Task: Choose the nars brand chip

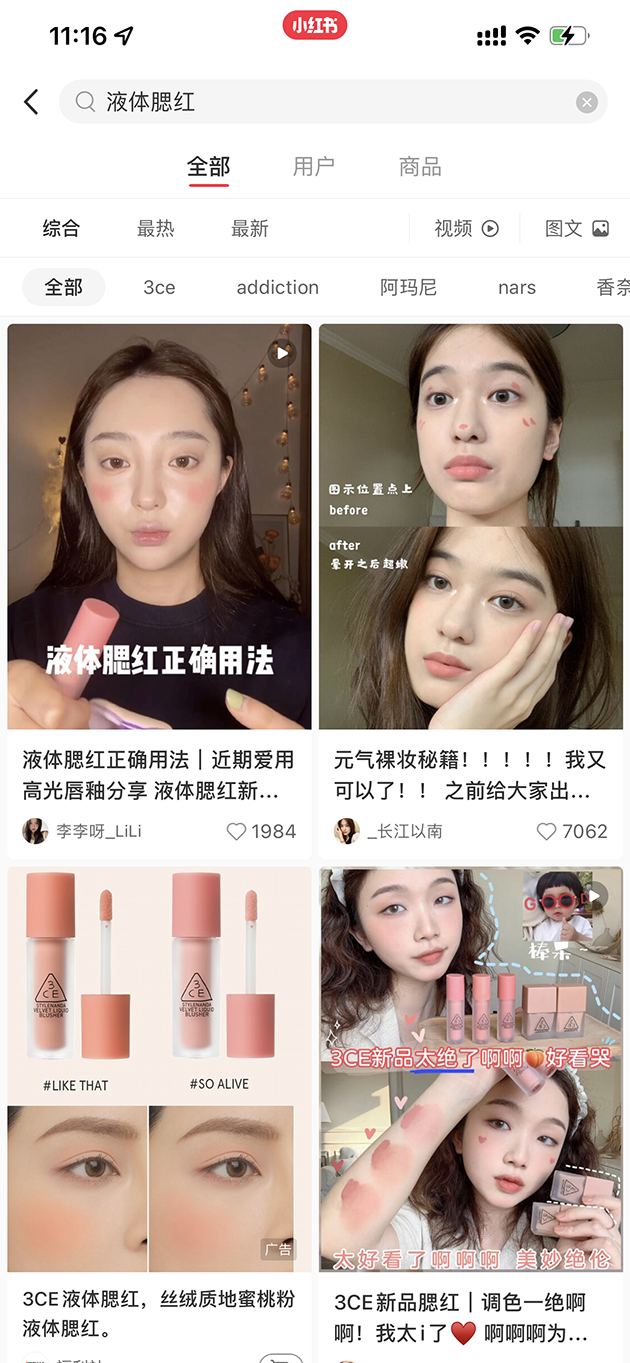Action: click(517, 288)
